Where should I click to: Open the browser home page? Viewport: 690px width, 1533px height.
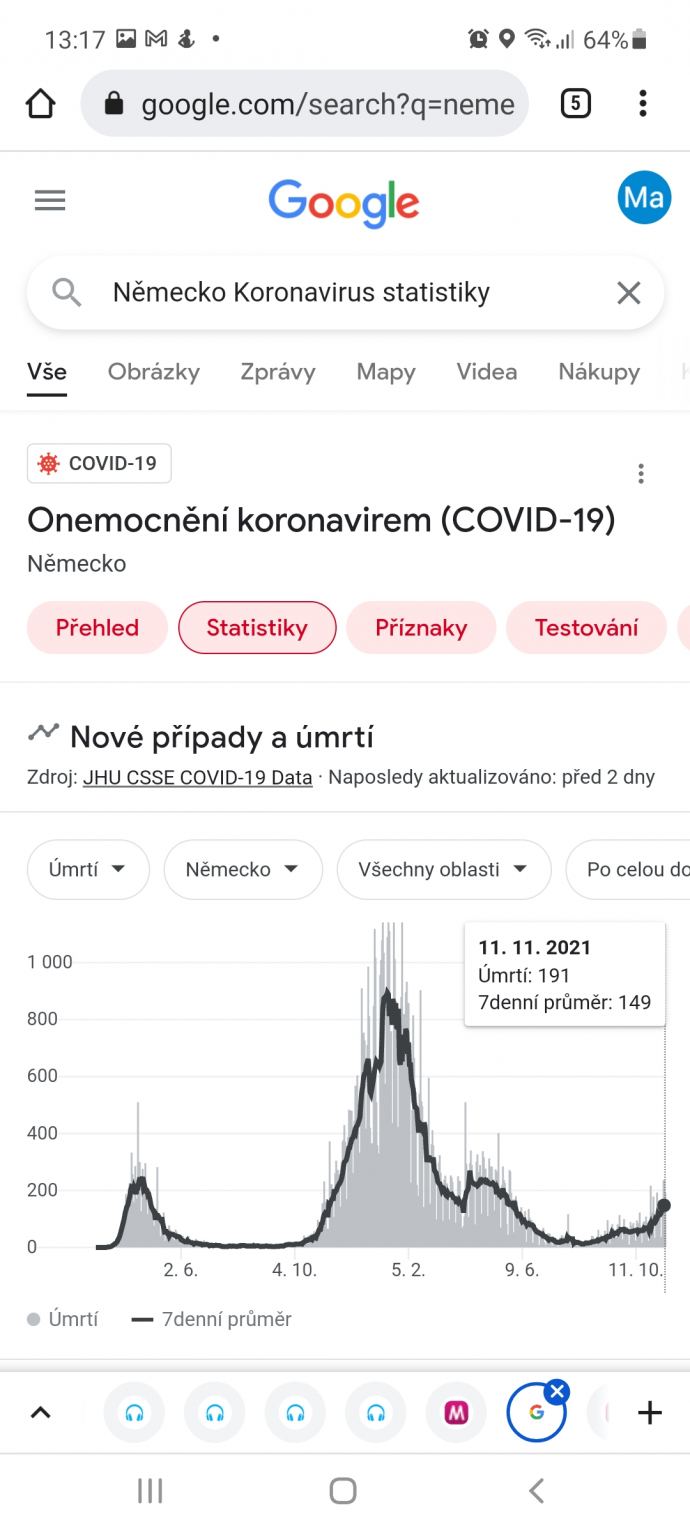point(40,103)
